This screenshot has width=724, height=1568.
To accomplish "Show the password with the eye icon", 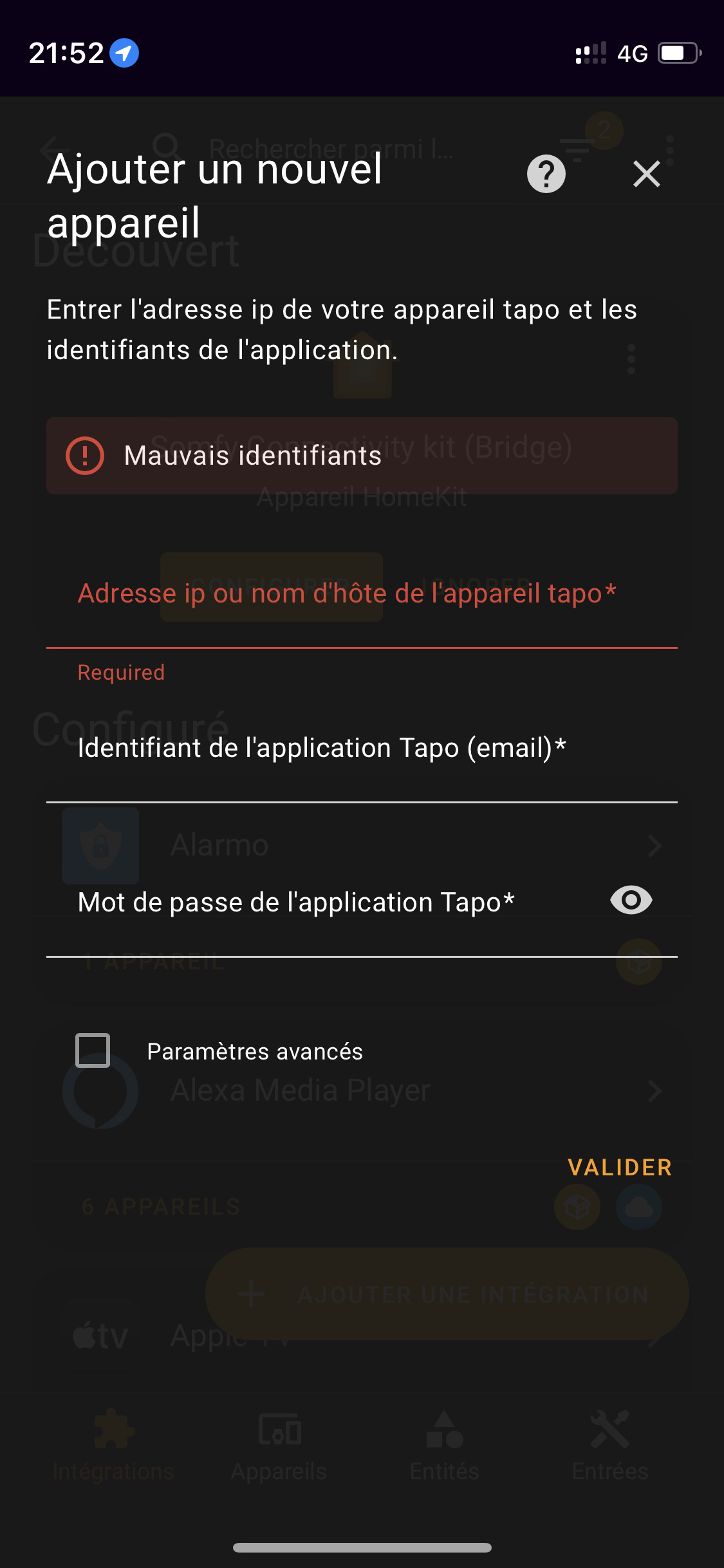I will point(631,900).
